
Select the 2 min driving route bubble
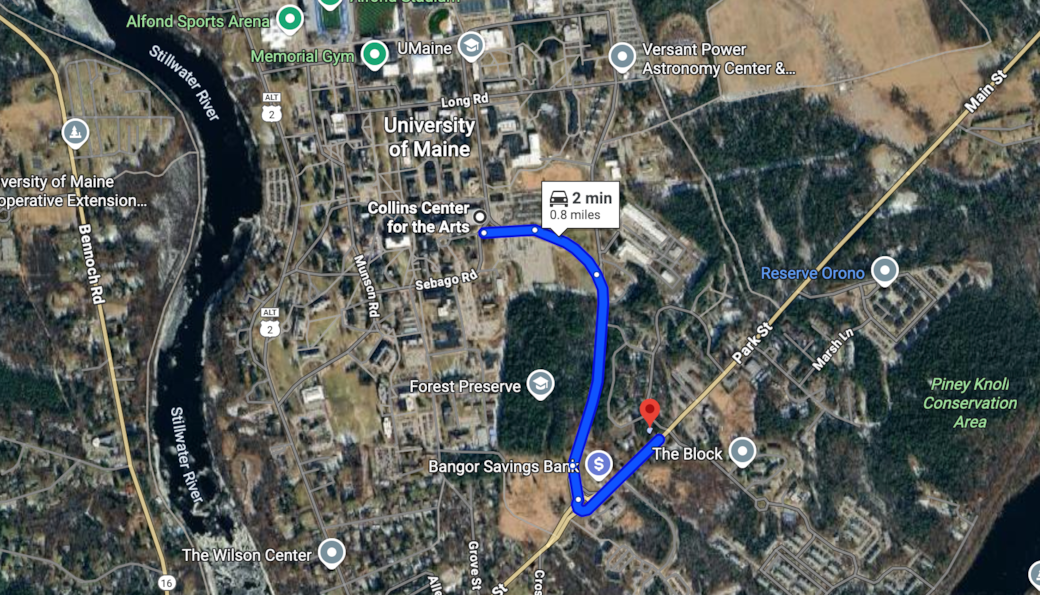tap(580, 205)
